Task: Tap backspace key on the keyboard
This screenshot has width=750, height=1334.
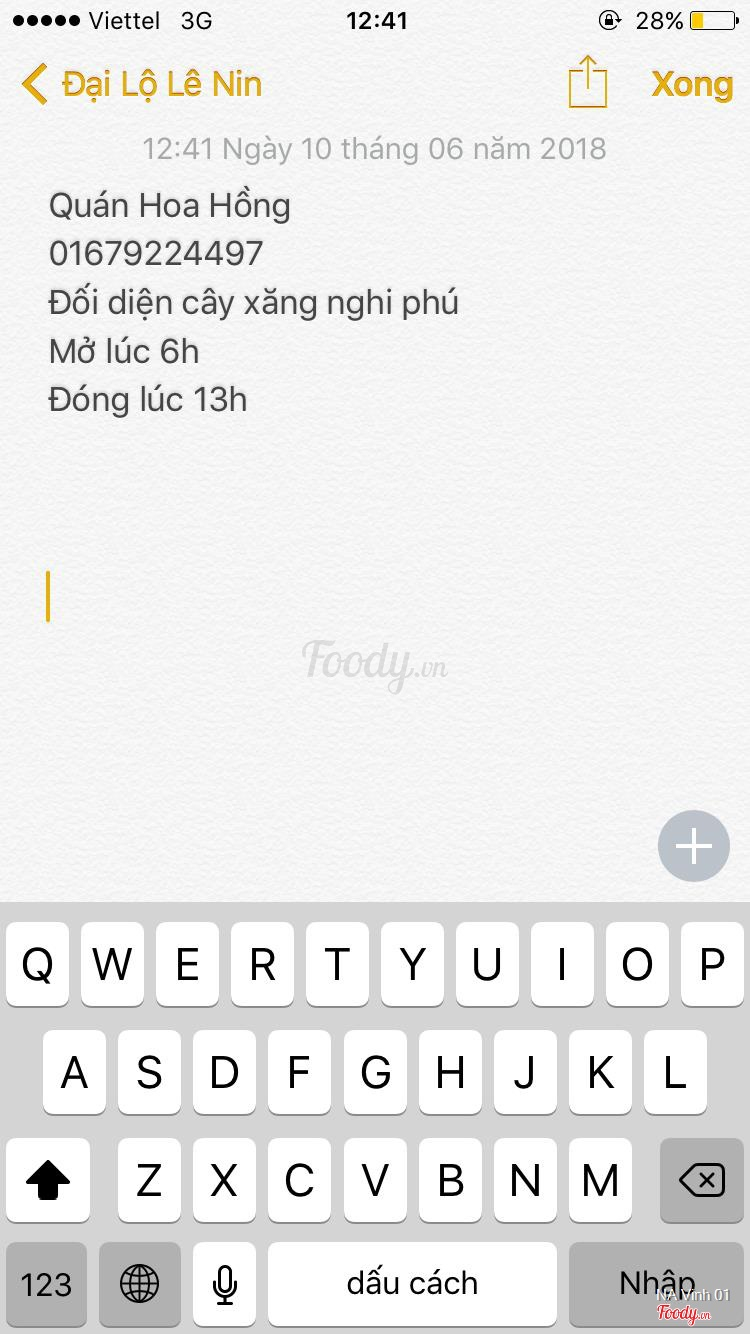Action: tap(701, 1180)
